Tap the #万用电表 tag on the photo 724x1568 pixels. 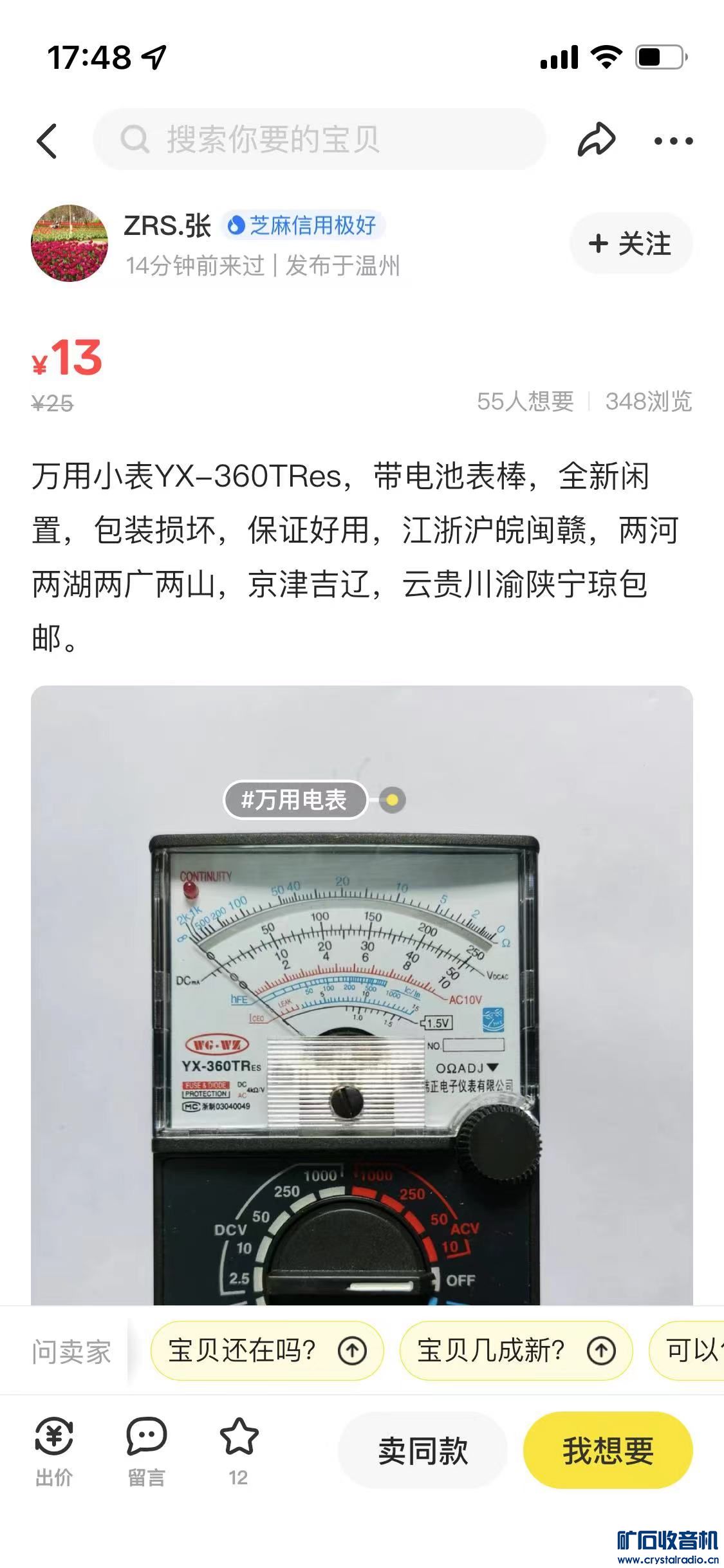tap(295, 800)
